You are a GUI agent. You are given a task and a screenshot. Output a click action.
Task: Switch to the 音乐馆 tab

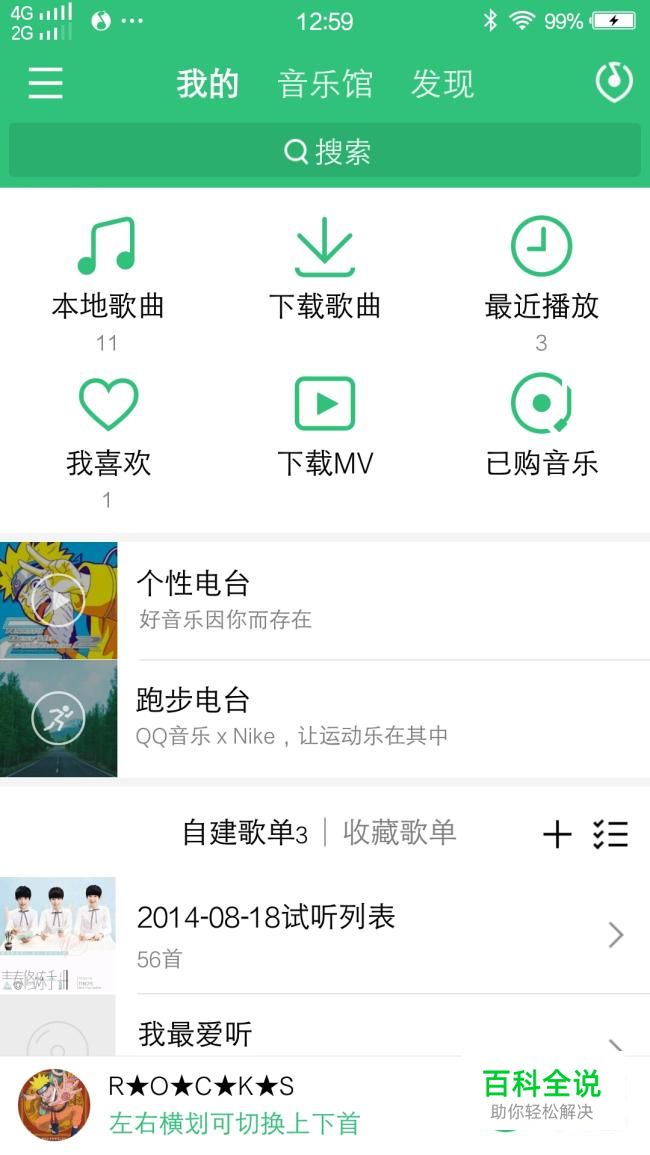325,84
